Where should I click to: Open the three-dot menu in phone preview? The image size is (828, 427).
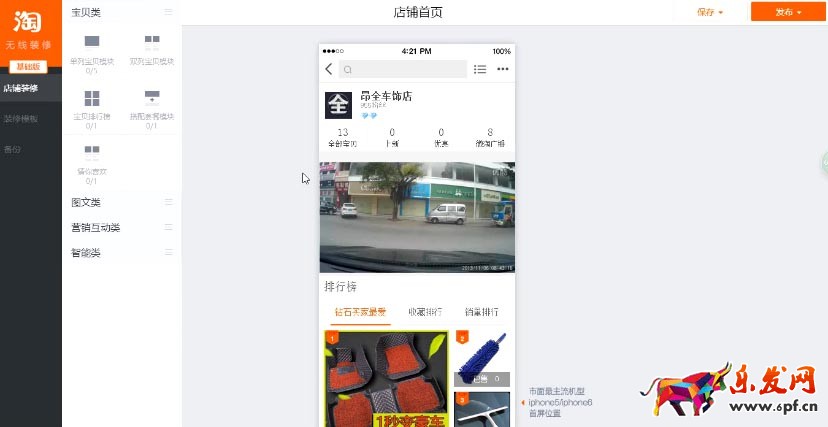point(502,69)
